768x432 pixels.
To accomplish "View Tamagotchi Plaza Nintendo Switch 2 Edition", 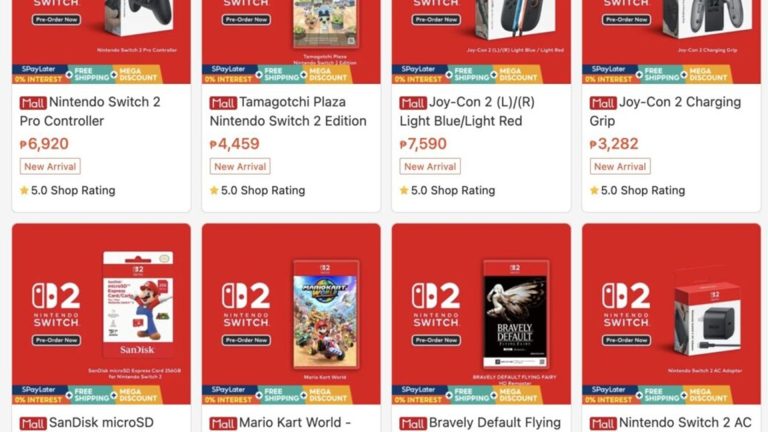I will [x=288, y=111].
